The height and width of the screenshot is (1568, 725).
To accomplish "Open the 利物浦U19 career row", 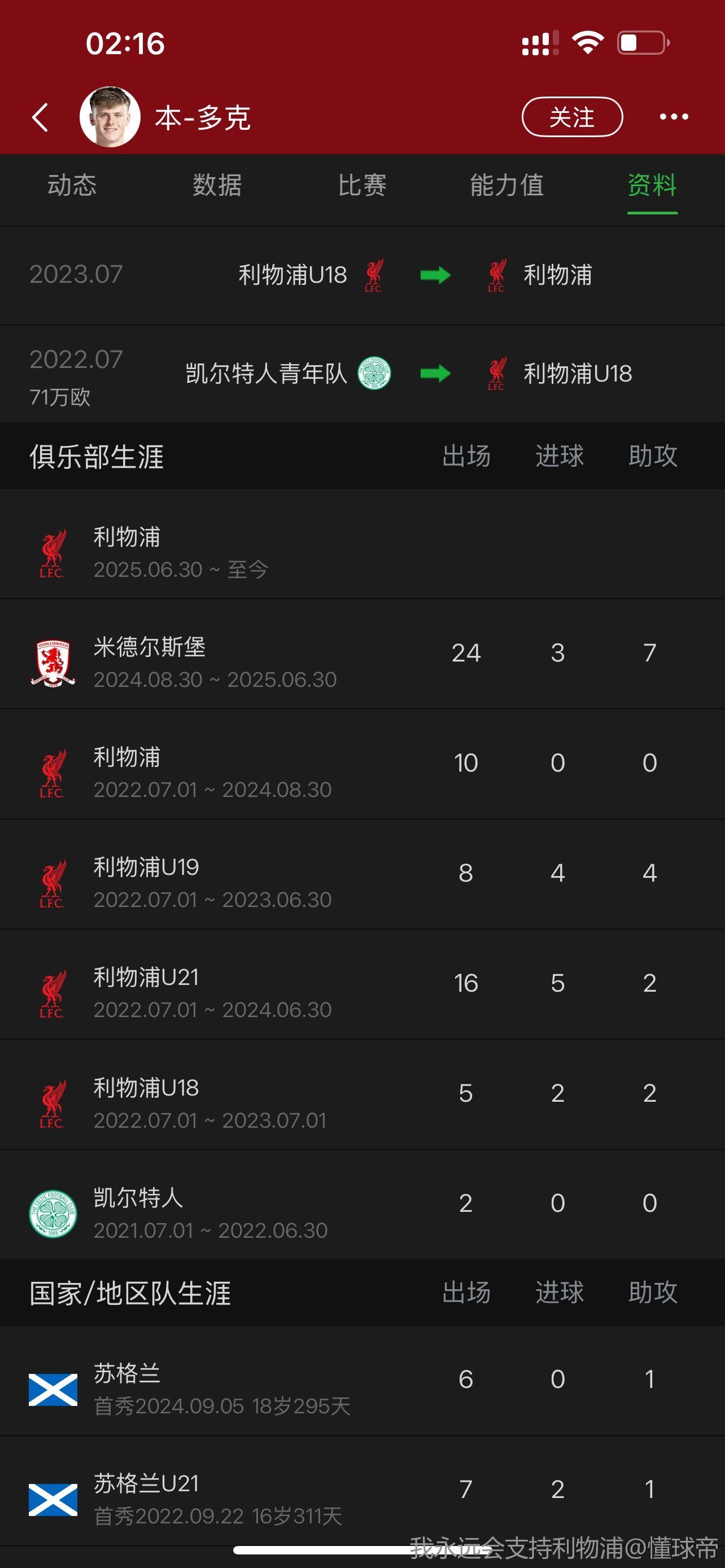I will click(x=362, y=874).
